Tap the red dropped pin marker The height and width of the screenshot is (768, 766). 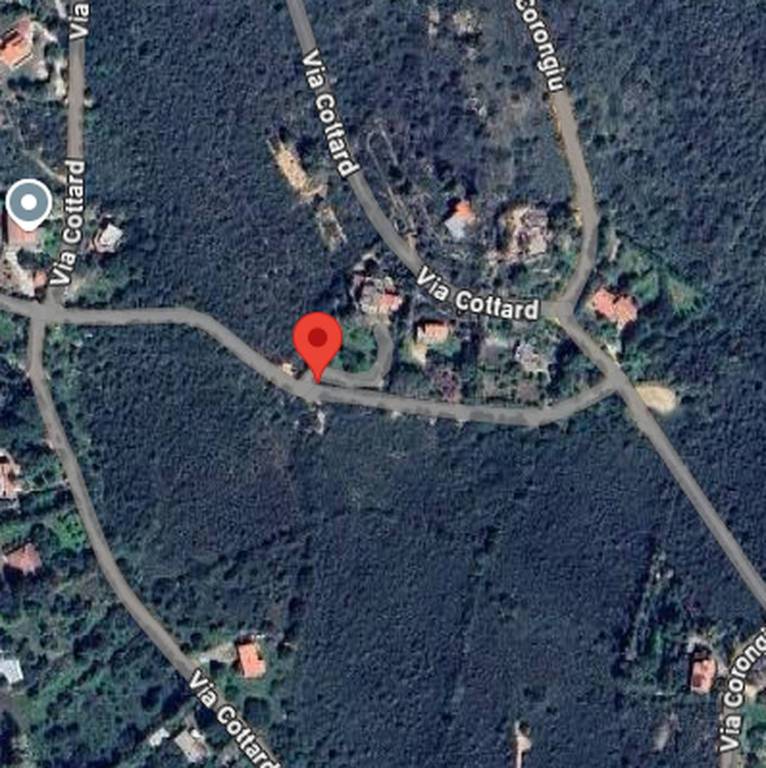point(318,342)
